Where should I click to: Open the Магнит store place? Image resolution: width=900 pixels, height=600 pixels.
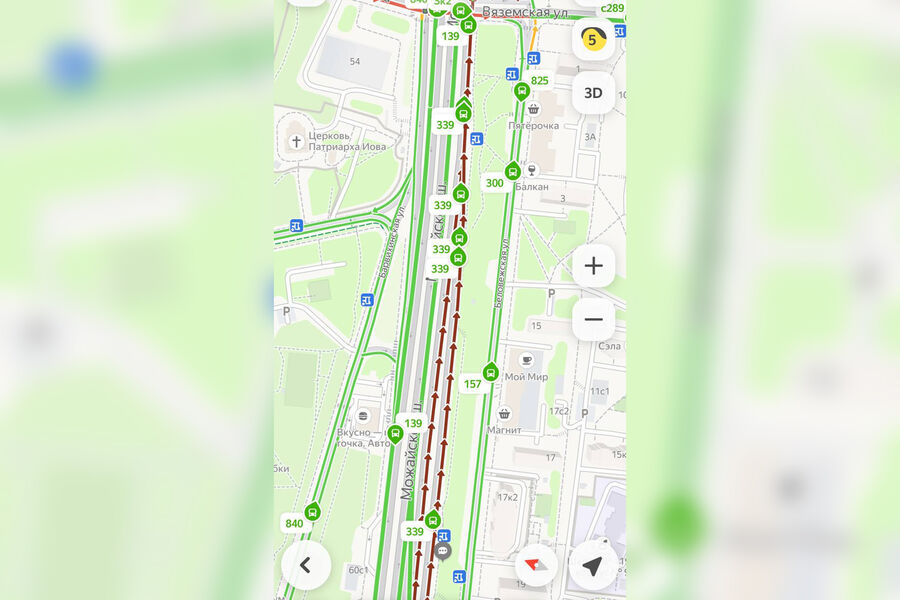click(505, 413)
